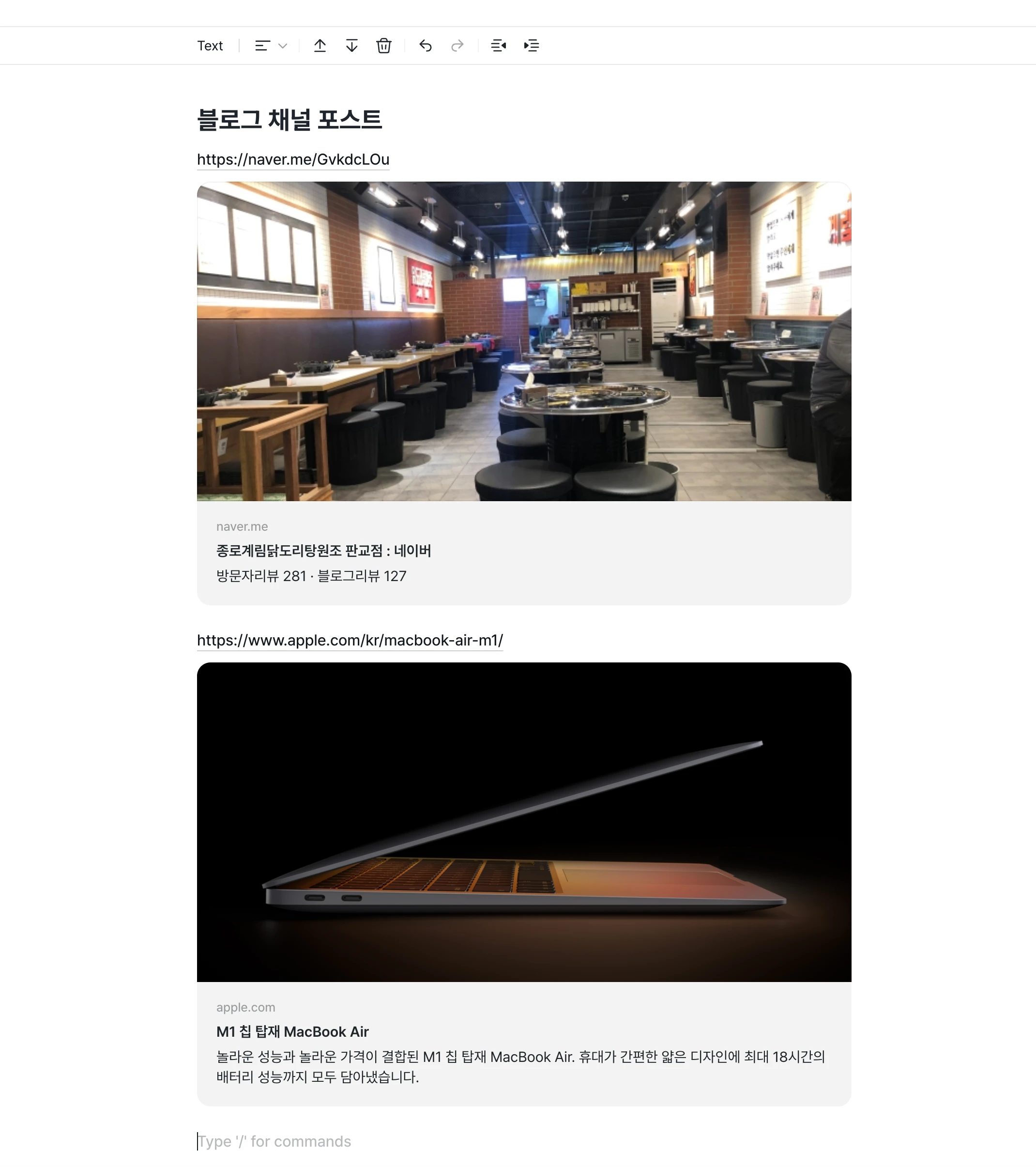Increase the block indent
This screenshot has height=1167, width=1036.
[532, 46]
